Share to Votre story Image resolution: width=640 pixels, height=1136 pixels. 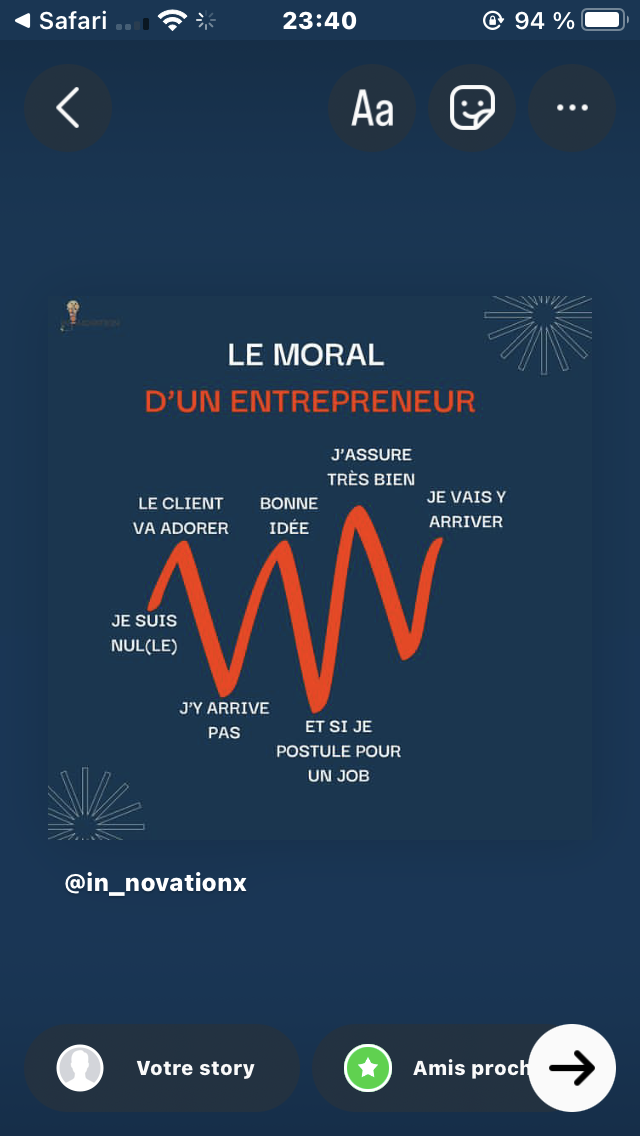pyautogui.click(x=162, y=1068)
